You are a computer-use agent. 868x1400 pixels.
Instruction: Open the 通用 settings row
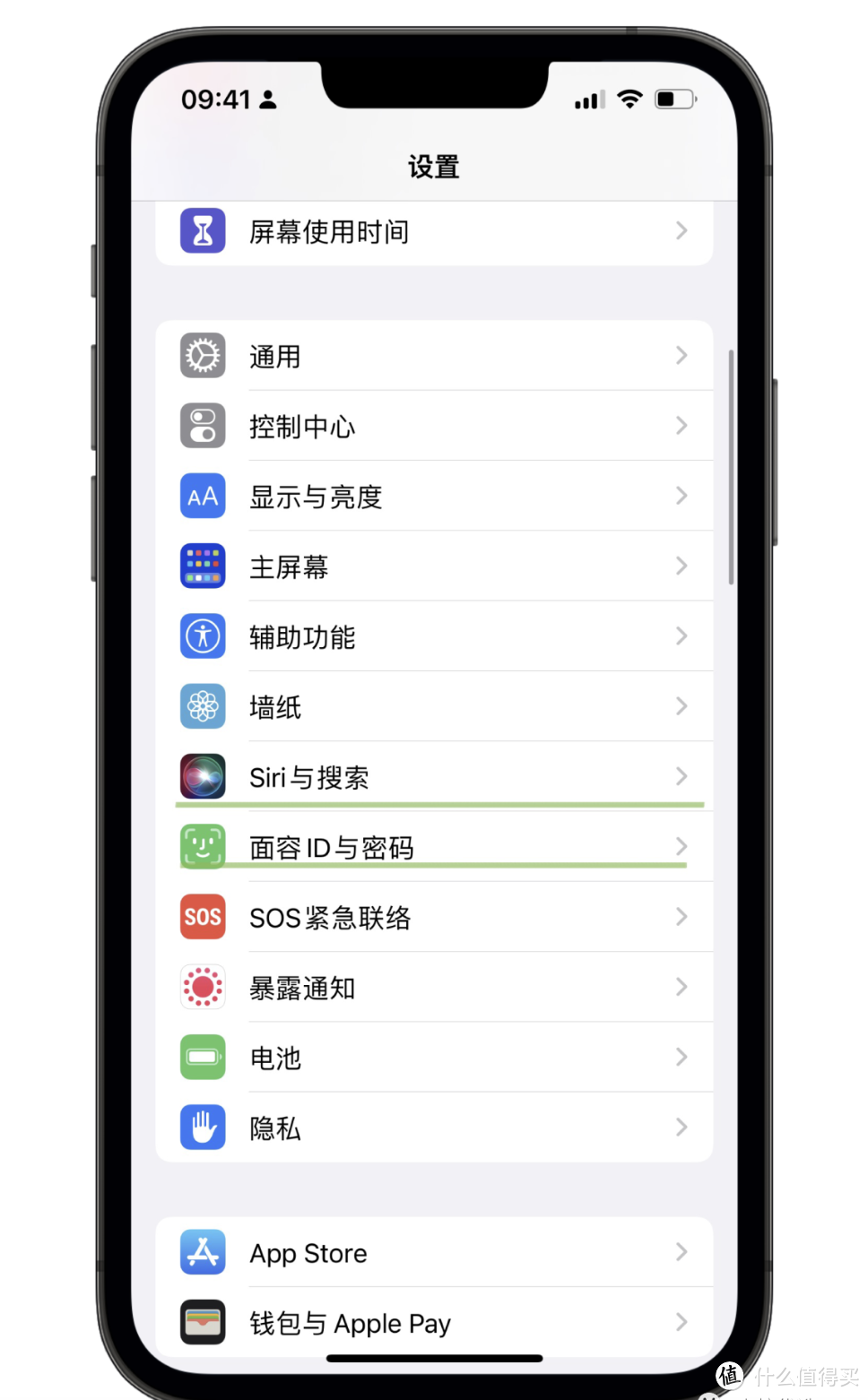[x=434, y=356]
